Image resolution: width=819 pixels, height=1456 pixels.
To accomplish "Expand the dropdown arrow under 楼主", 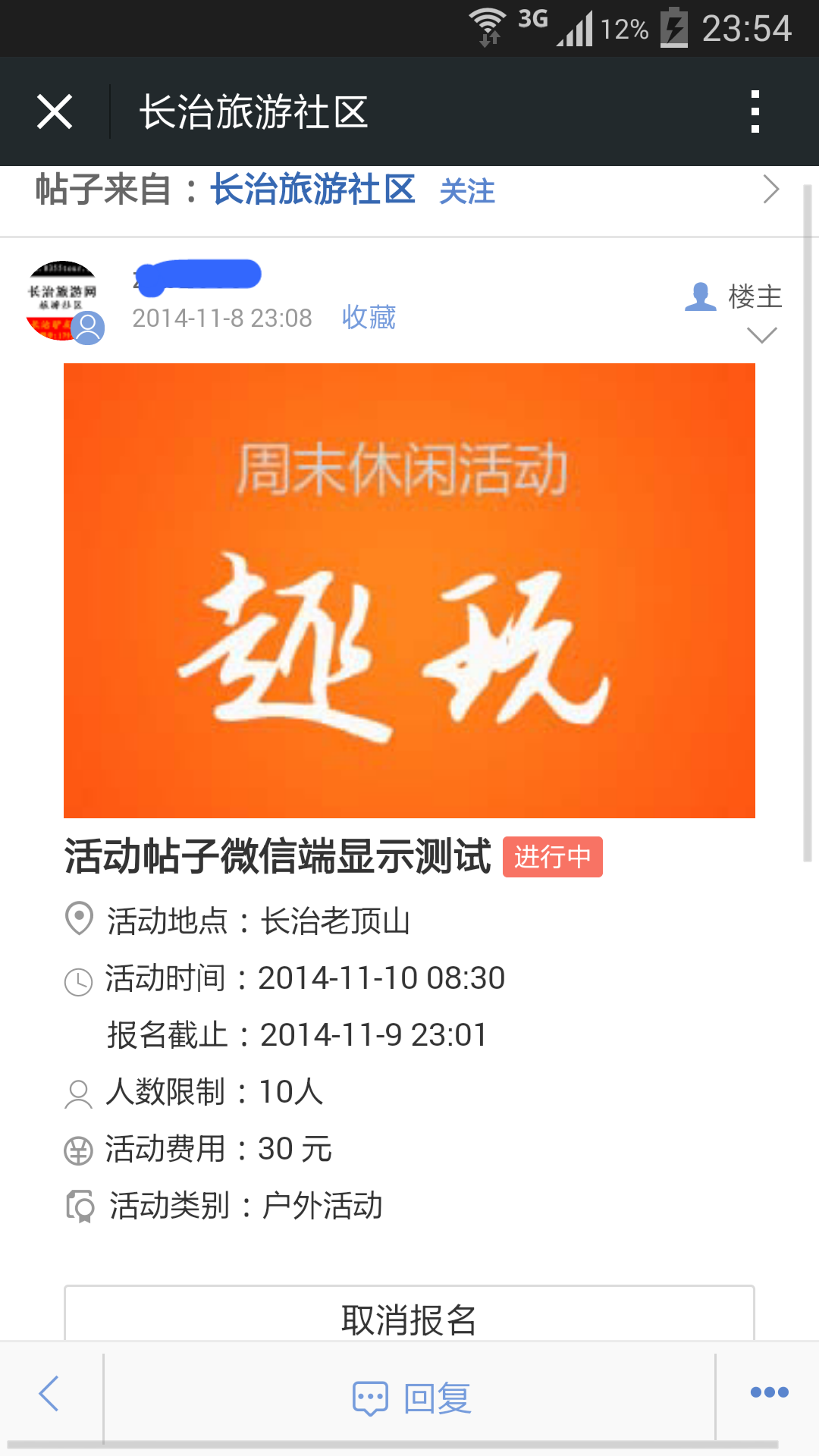I will tap(761, 335).
